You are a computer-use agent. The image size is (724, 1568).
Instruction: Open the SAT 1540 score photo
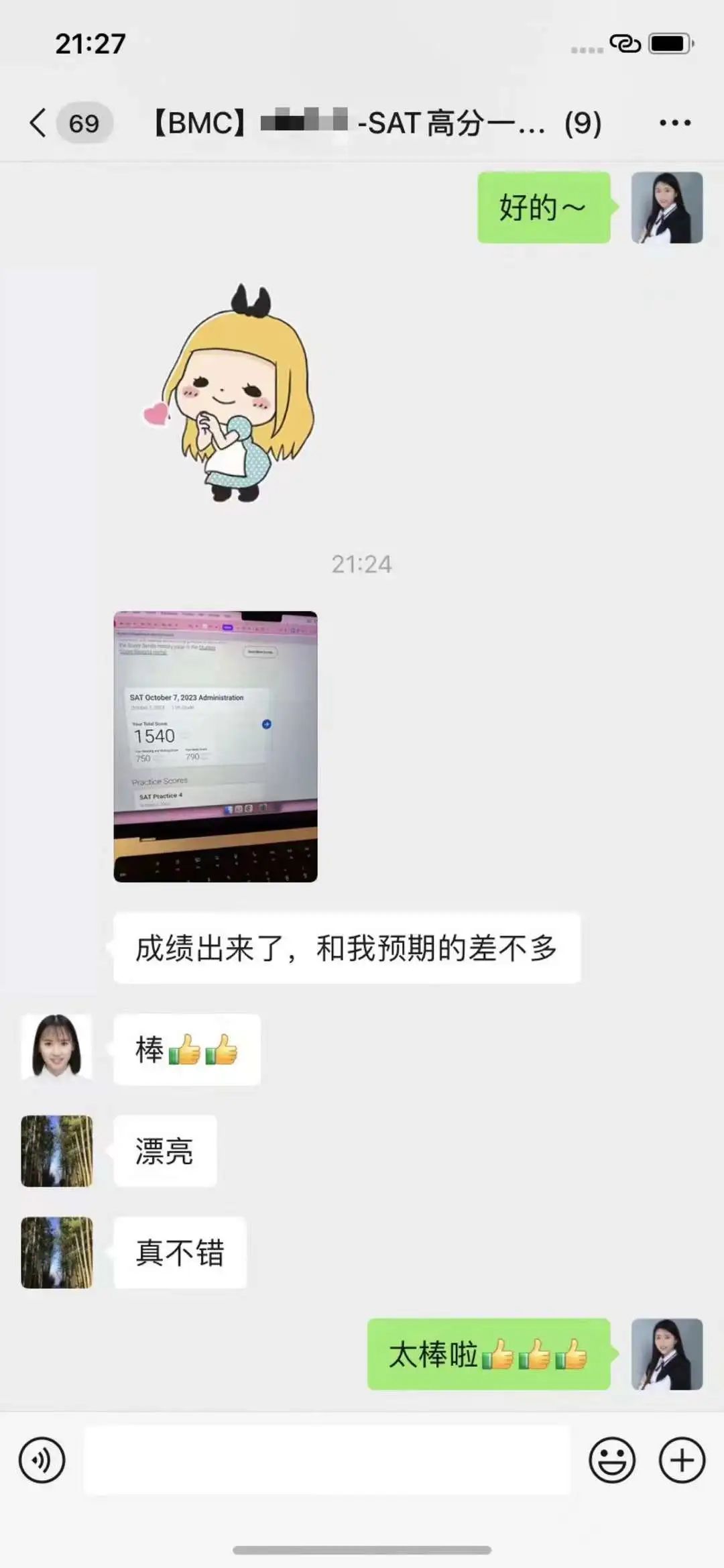pos(215,746)
